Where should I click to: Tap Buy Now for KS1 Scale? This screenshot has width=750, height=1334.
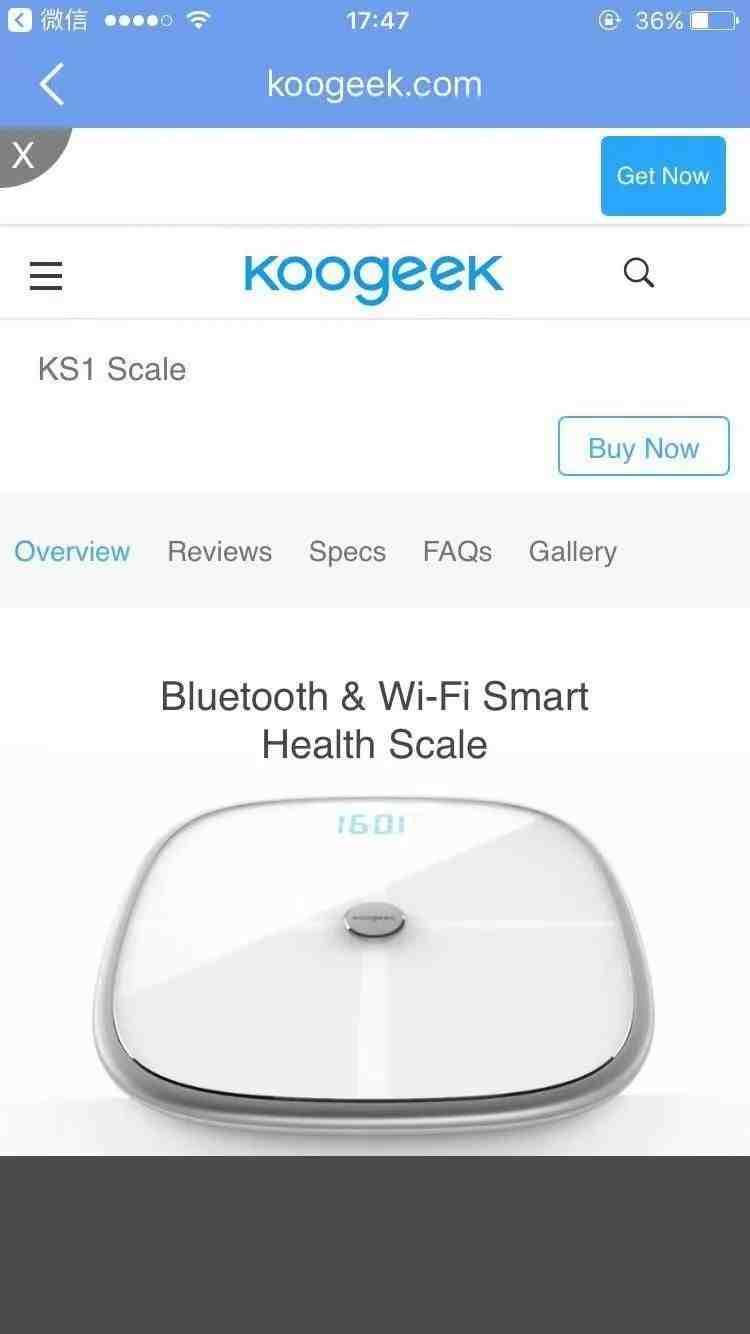(x=643, y=447)
